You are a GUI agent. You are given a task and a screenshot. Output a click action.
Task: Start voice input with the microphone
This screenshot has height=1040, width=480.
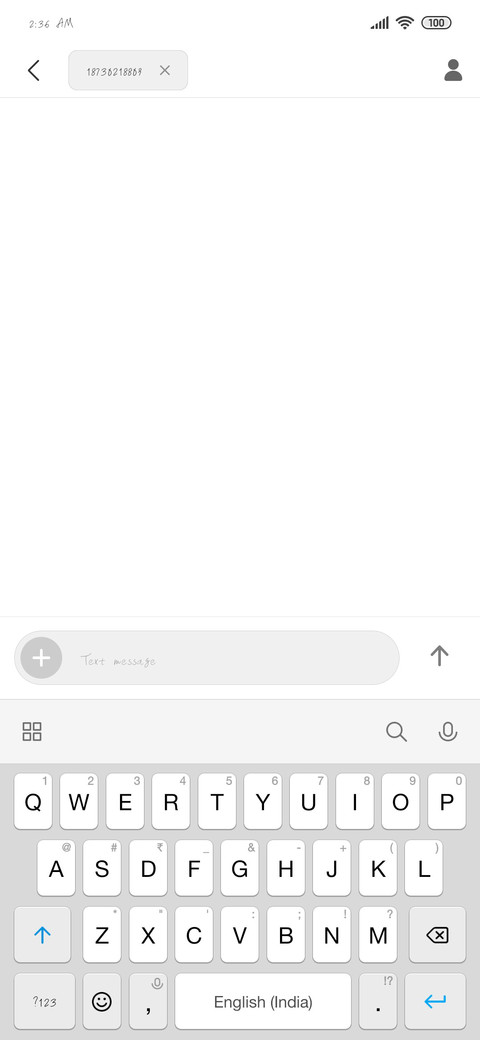click(448, 732)
